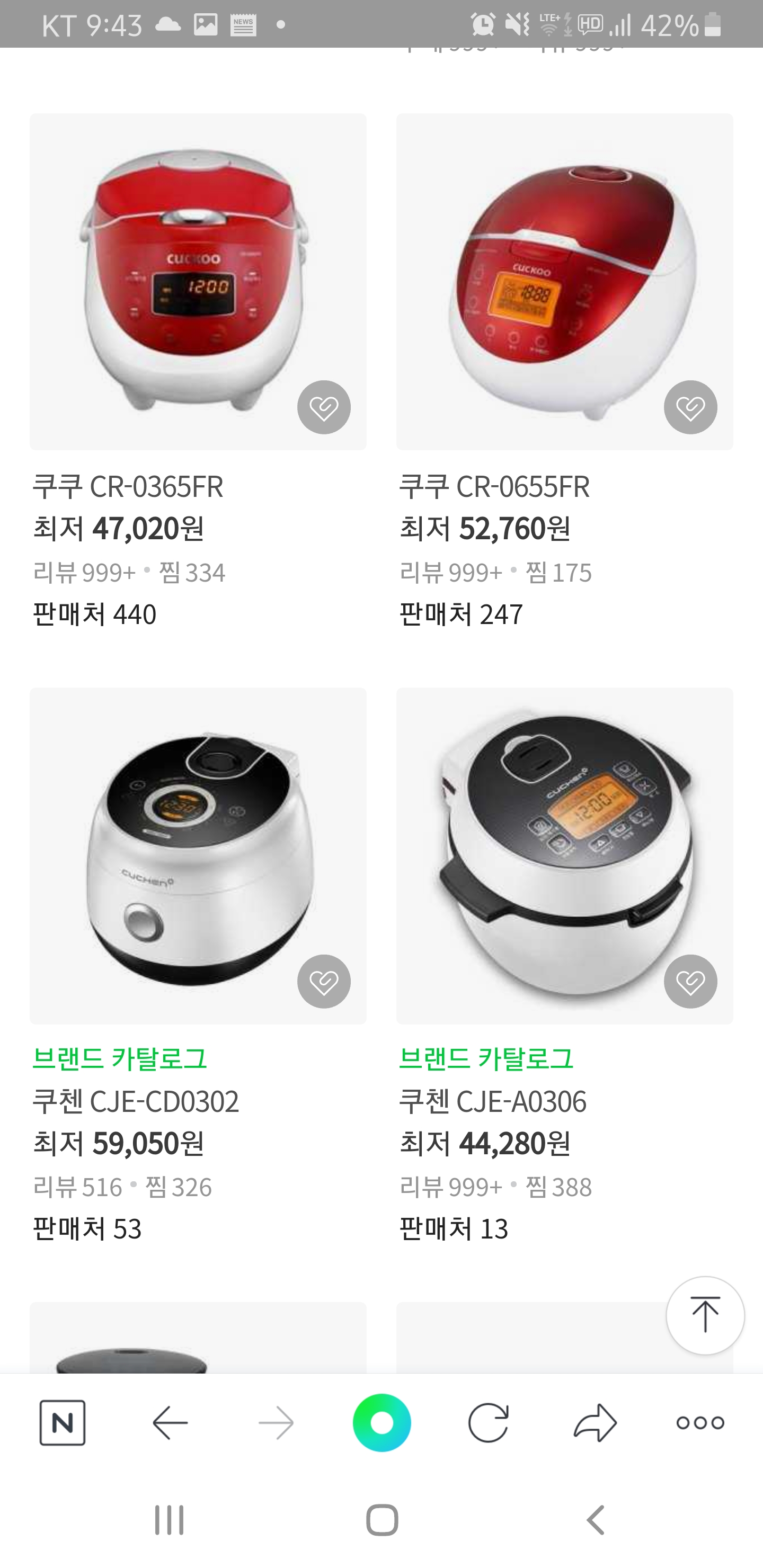
Task: Jump to top with the up-arrow button
Action: (705, 1315)
